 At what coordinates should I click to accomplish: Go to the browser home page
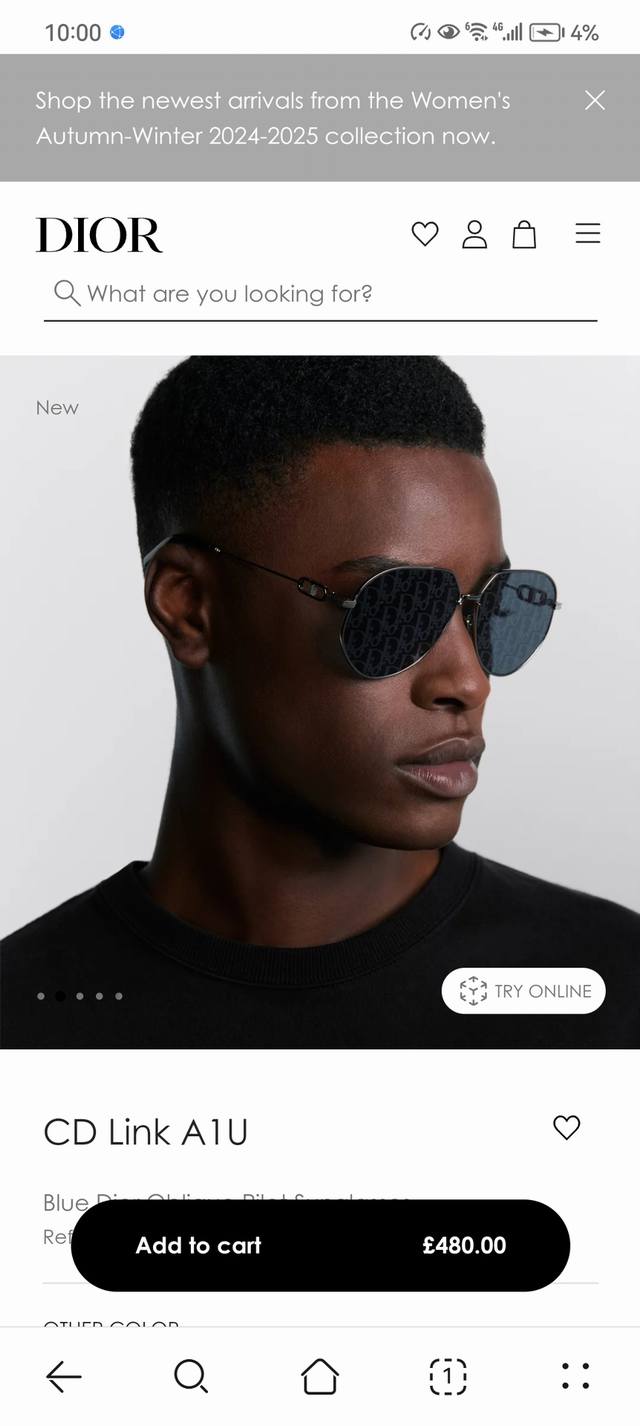pos(320,1377)
